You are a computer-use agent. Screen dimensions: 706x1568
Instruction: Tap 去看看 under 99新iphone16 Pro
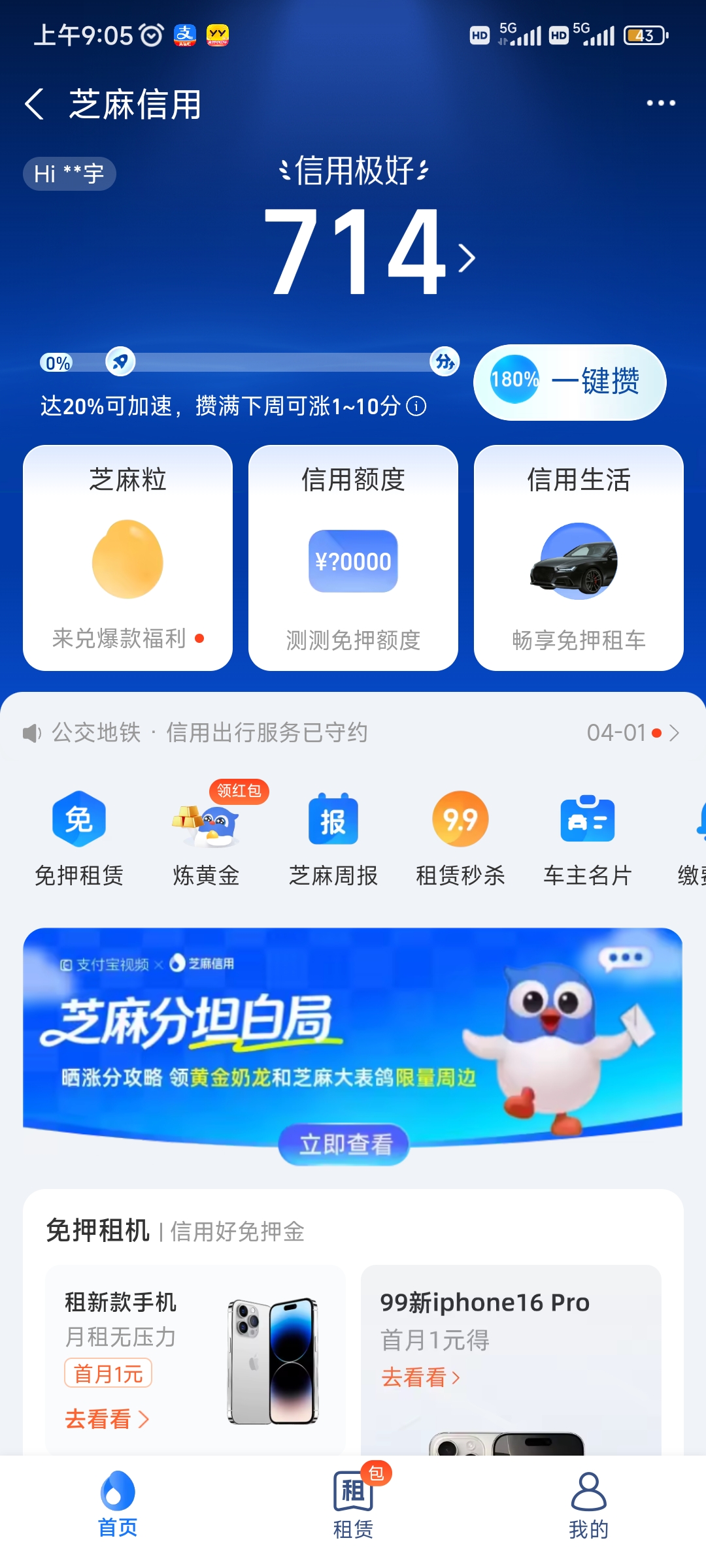point(420,1377)
